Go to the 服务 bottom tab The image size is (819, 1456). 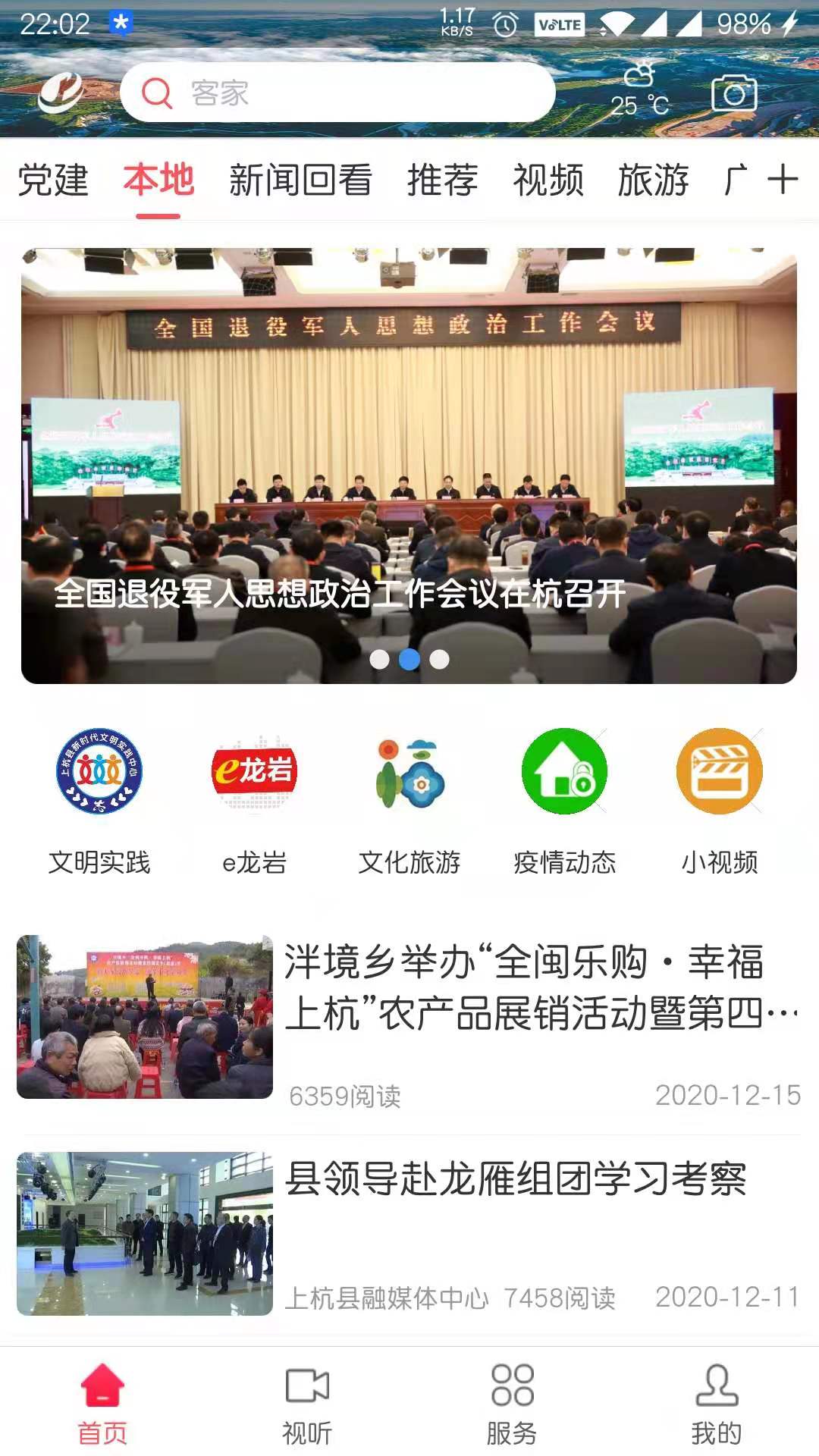point(512,1403)
